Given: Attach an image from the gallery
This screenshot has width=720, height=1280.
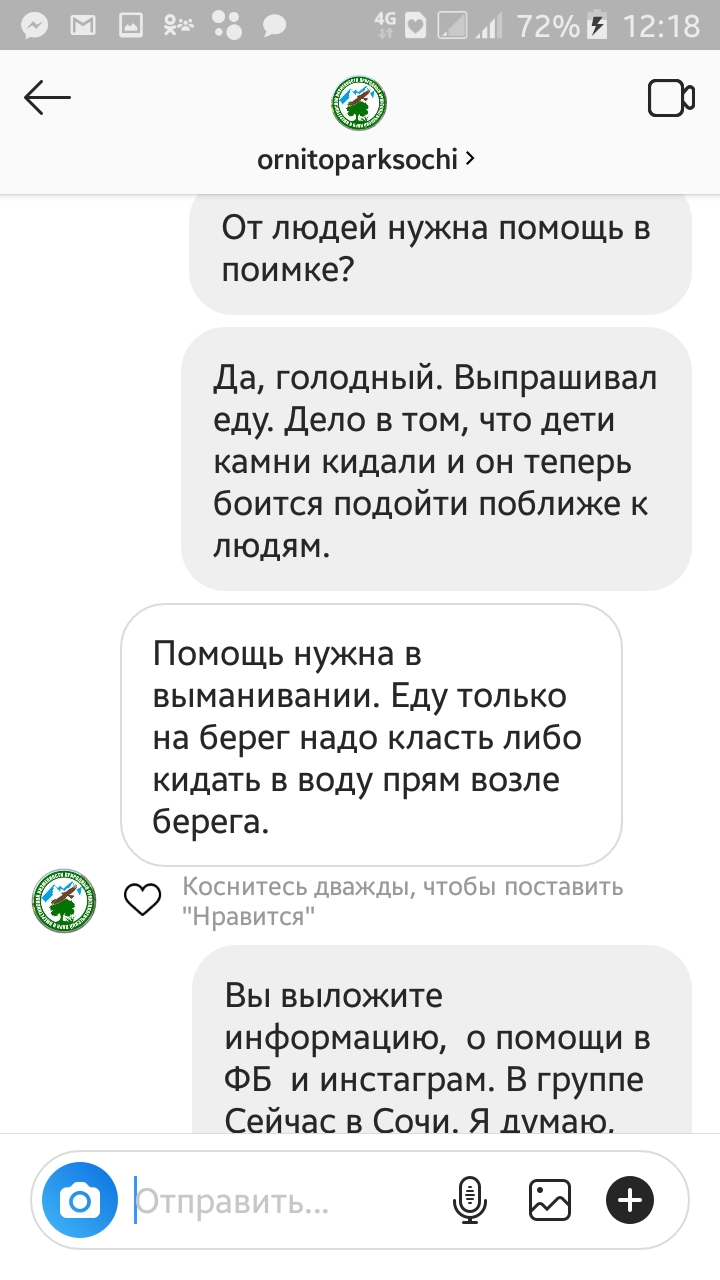Looking at the screenshot, I should click(549, 1199).
